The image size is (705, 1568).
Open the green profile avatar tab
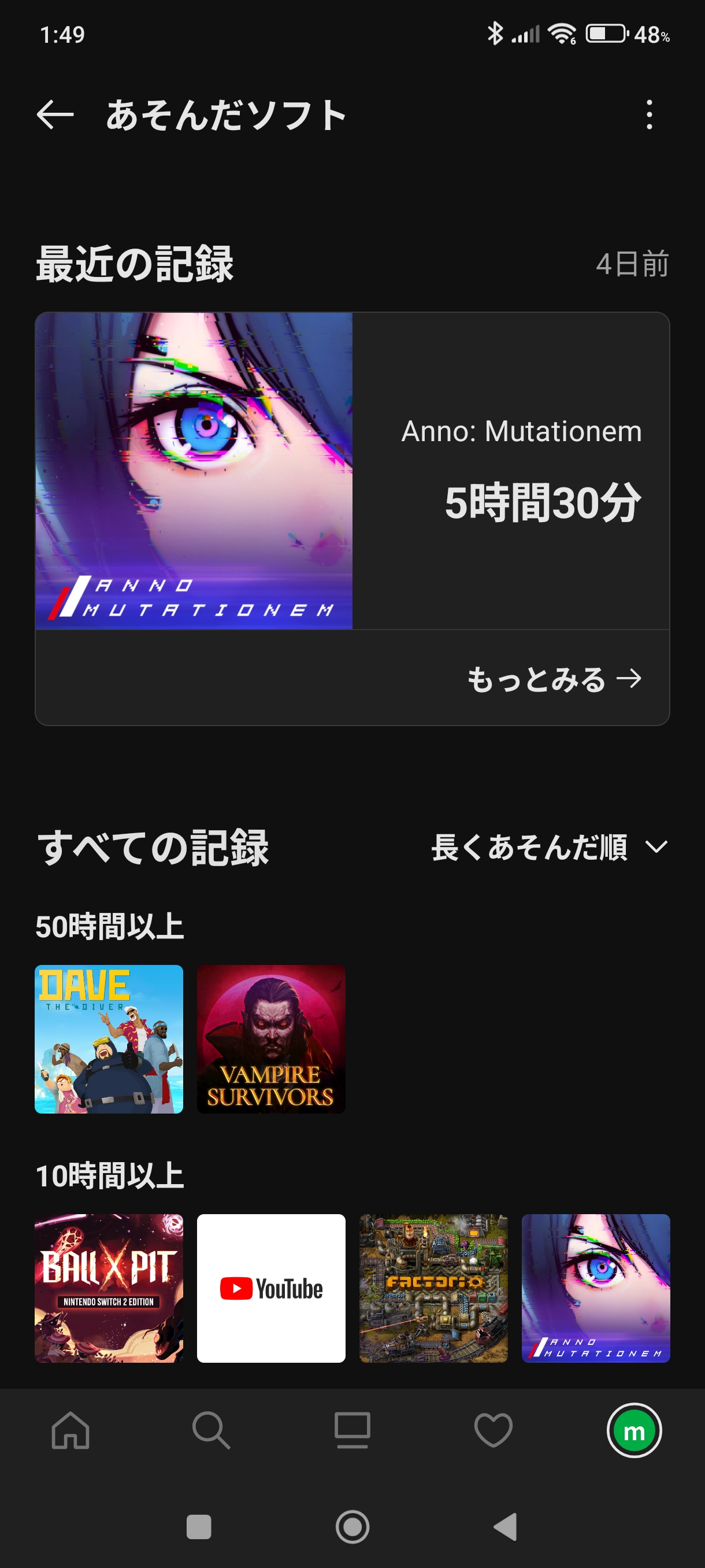(x=634, y=1430)
